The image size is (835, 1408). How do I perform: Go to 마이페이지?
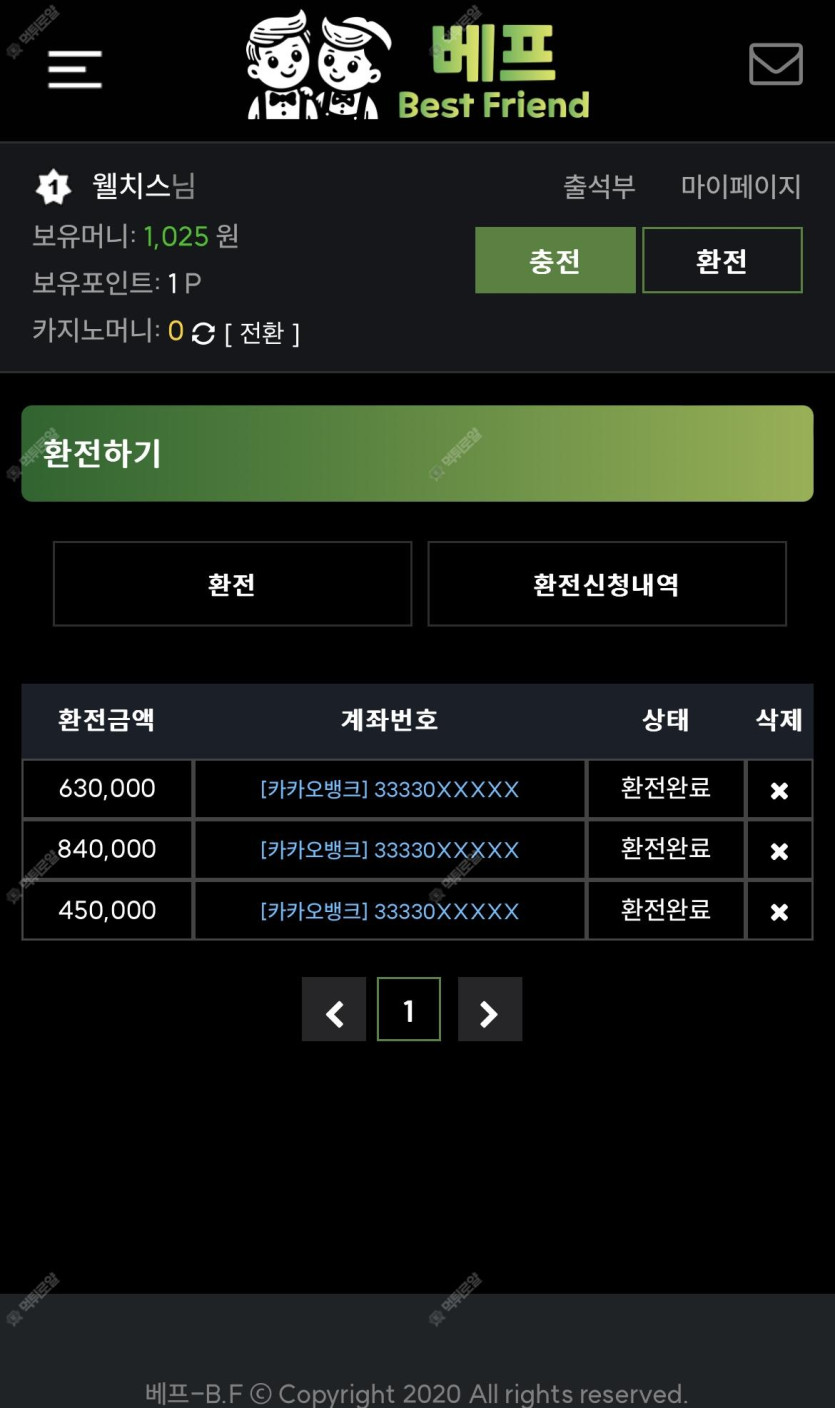coord(741,187)
